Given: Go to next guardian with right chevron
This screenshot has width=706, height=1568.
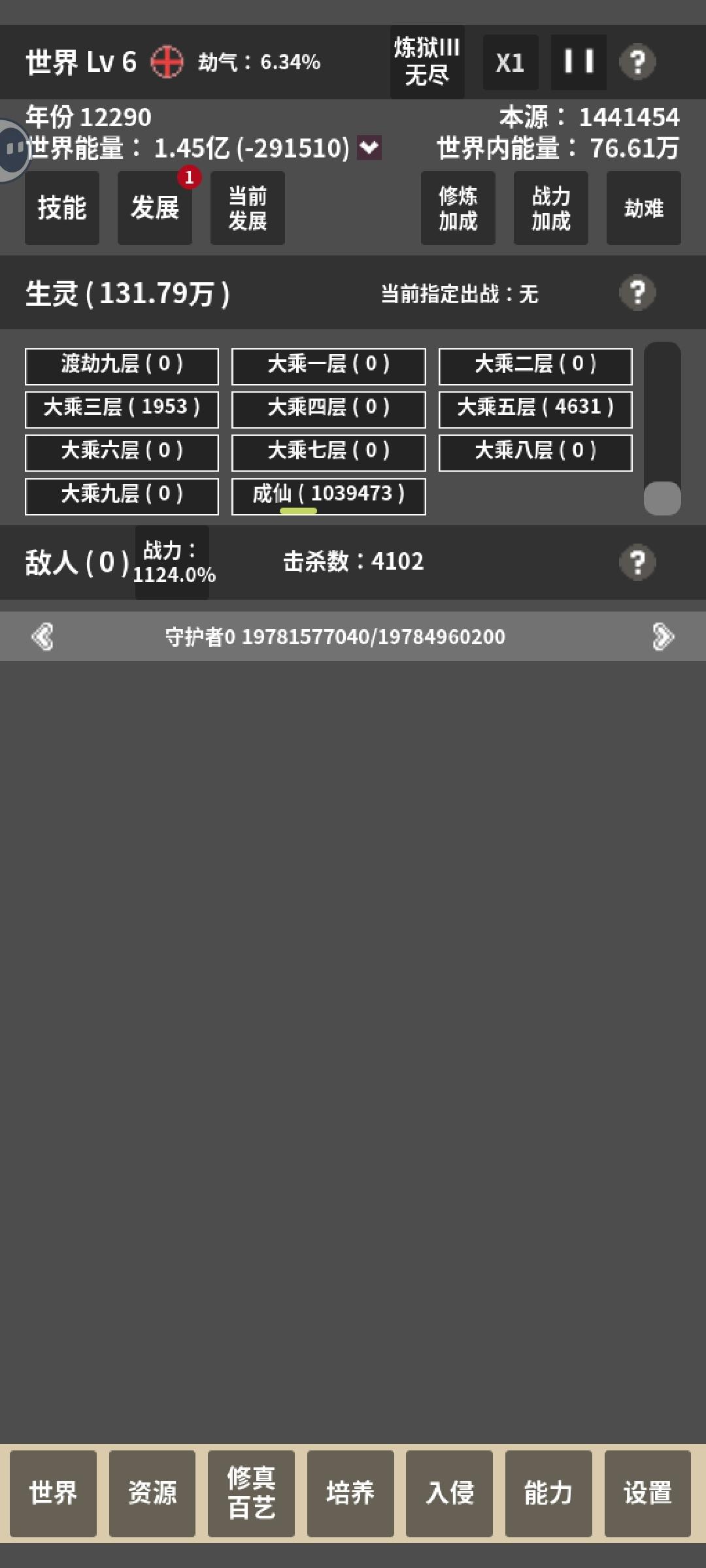Looking at the screenshot, I should [664, 636].
